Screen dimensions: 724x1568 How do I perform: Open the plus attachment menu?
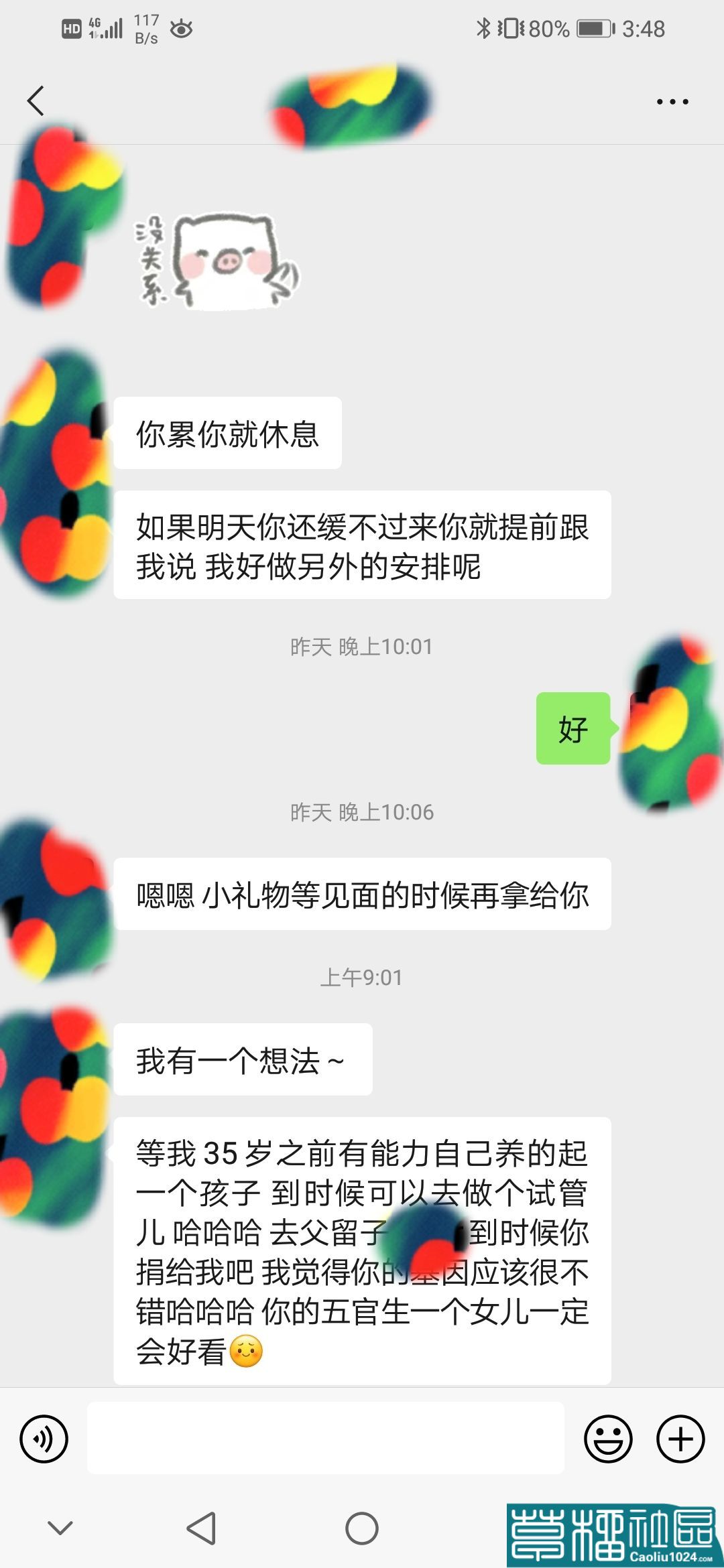(680, 1439)
